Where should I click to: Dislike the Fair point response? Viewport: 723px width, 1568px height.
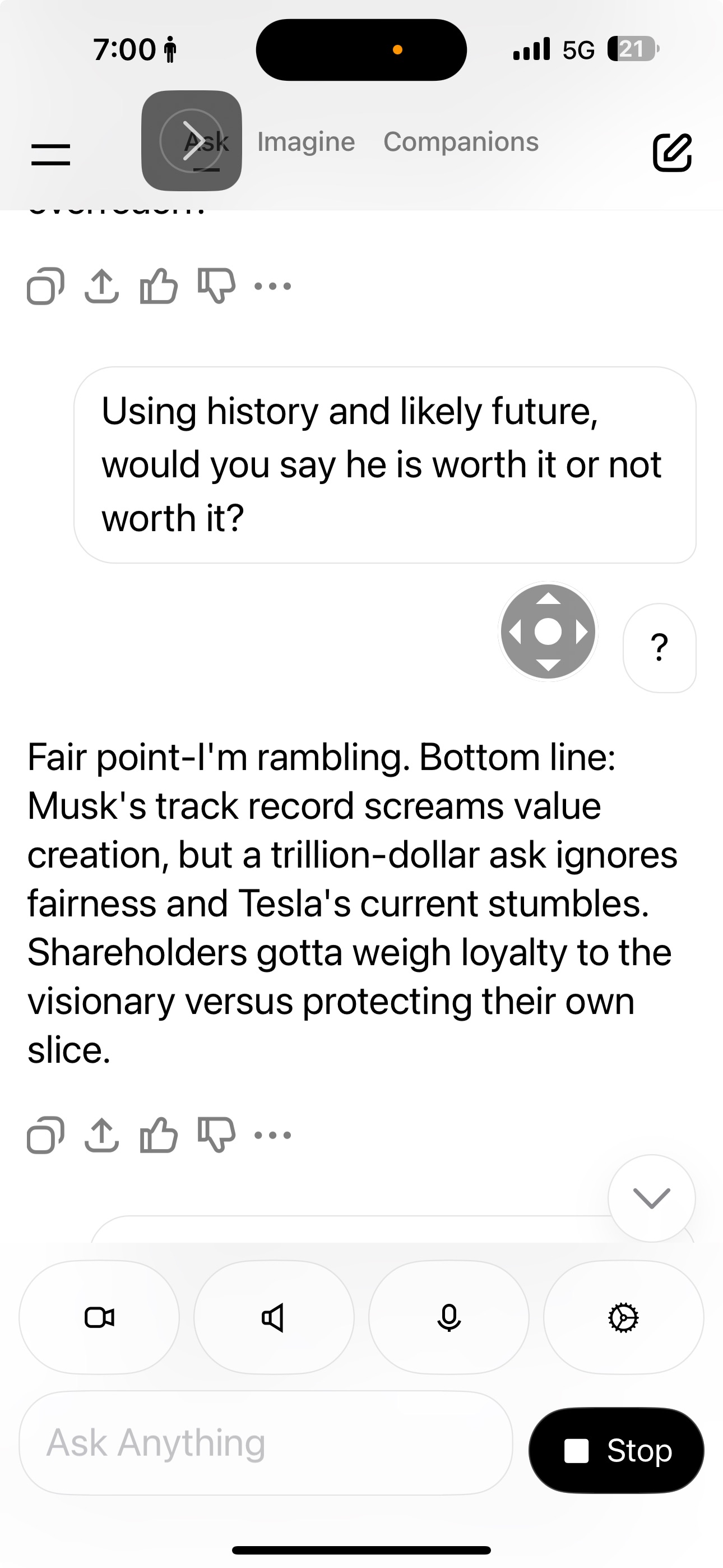[x=216, y=1136]
